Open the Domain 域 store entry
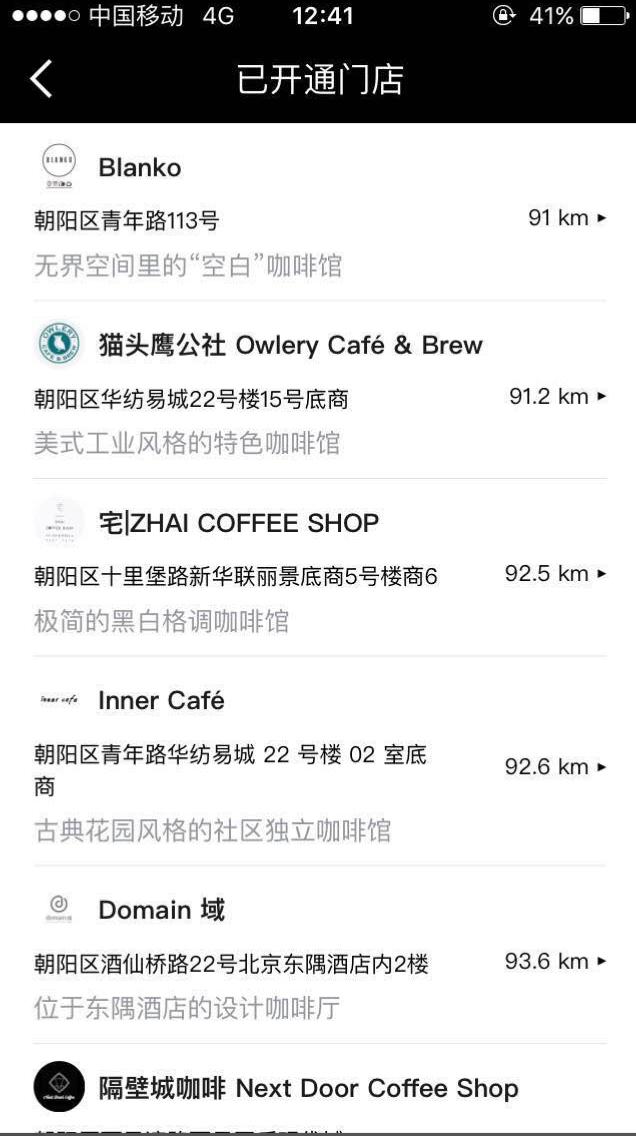This screenshot has width=636, height=1136. 318,957
